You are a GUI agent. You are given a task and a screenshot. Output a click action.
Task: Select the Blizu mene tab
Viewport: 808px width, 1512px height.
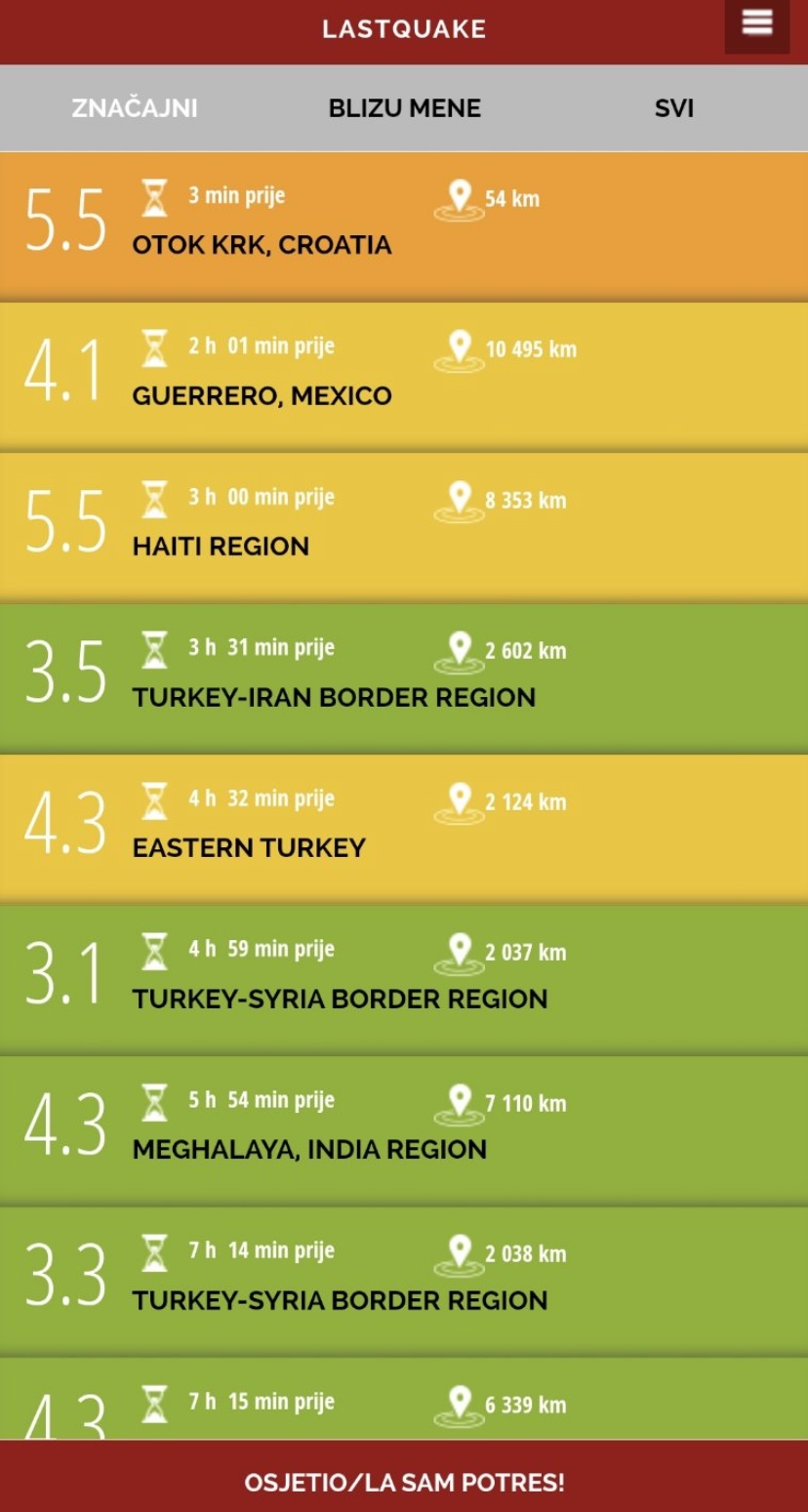point(404,108)
